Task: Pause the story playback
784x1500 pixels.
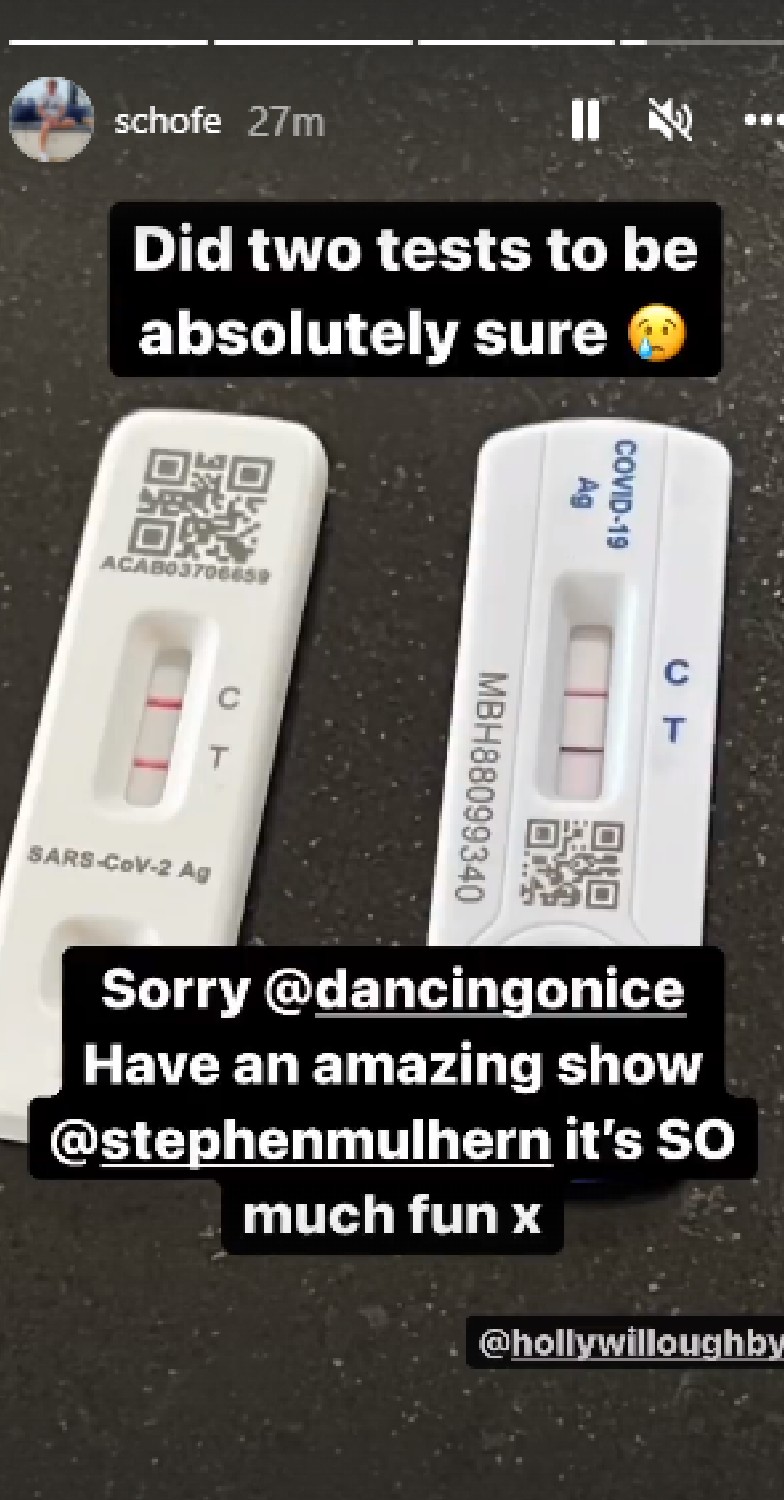Action: (585, 122)
